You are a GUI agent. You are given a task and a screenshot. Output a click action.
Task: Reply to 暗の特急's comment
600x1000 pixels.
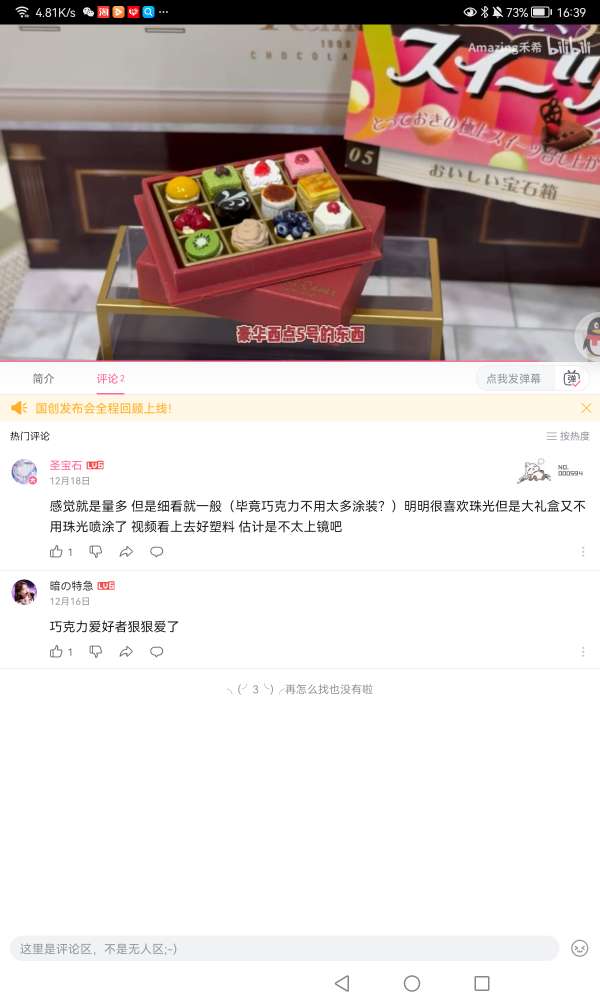157,652
